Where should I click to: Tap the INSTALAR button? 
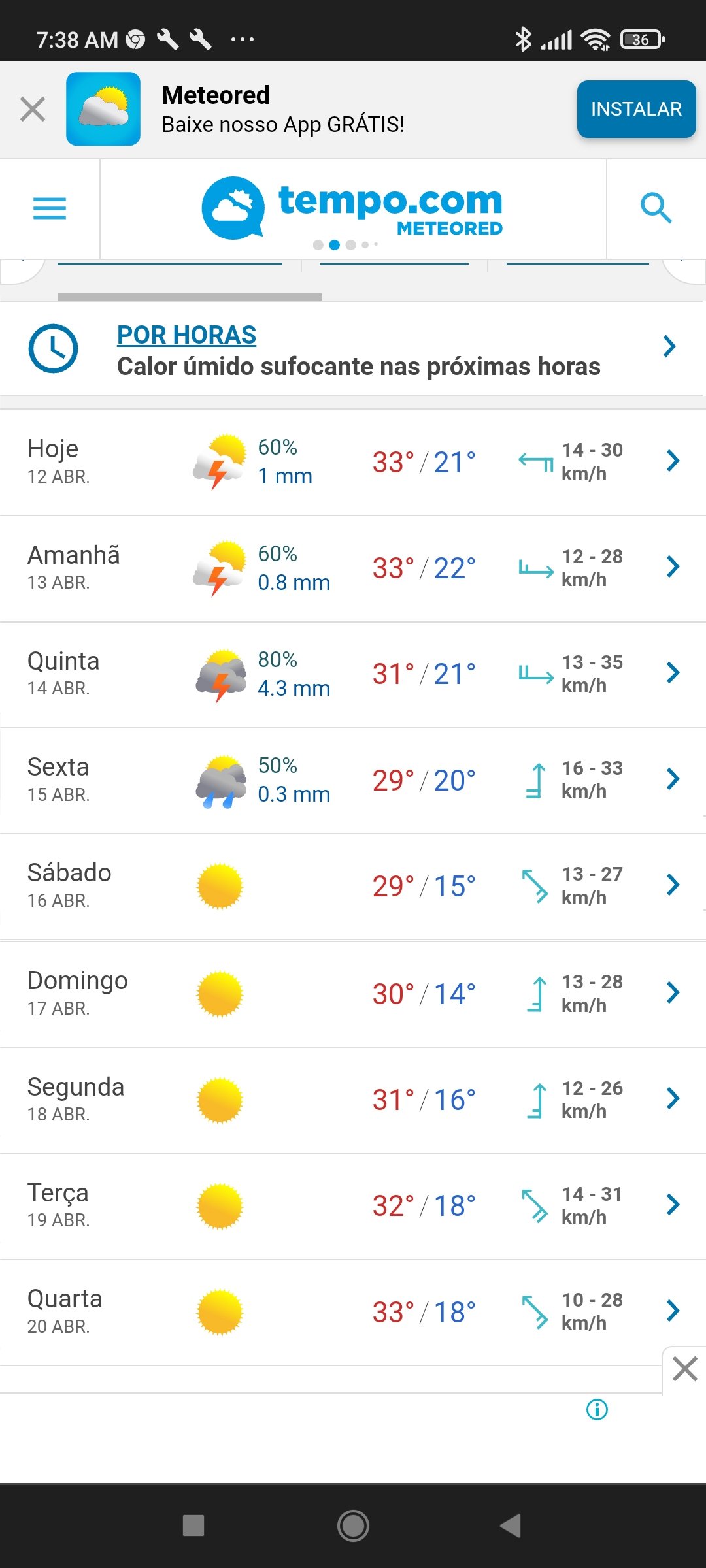click(x=636, y=109)
